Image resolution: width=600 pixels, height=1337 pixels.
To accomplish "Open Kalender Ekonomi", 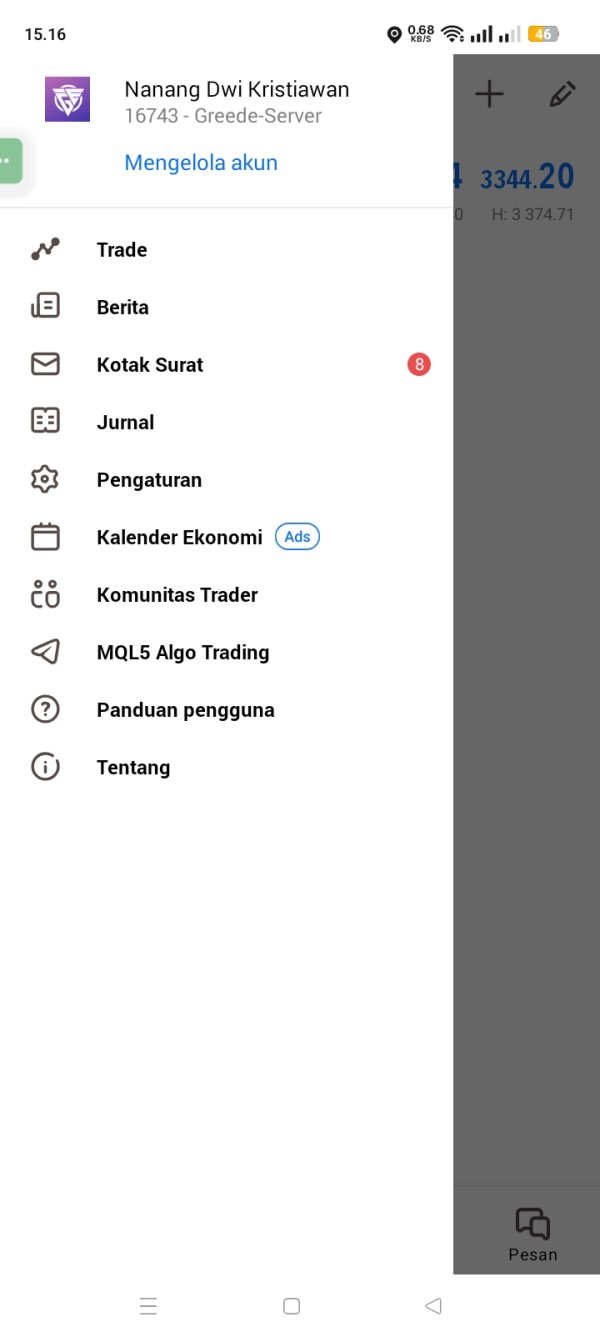I will coord(179,537).
